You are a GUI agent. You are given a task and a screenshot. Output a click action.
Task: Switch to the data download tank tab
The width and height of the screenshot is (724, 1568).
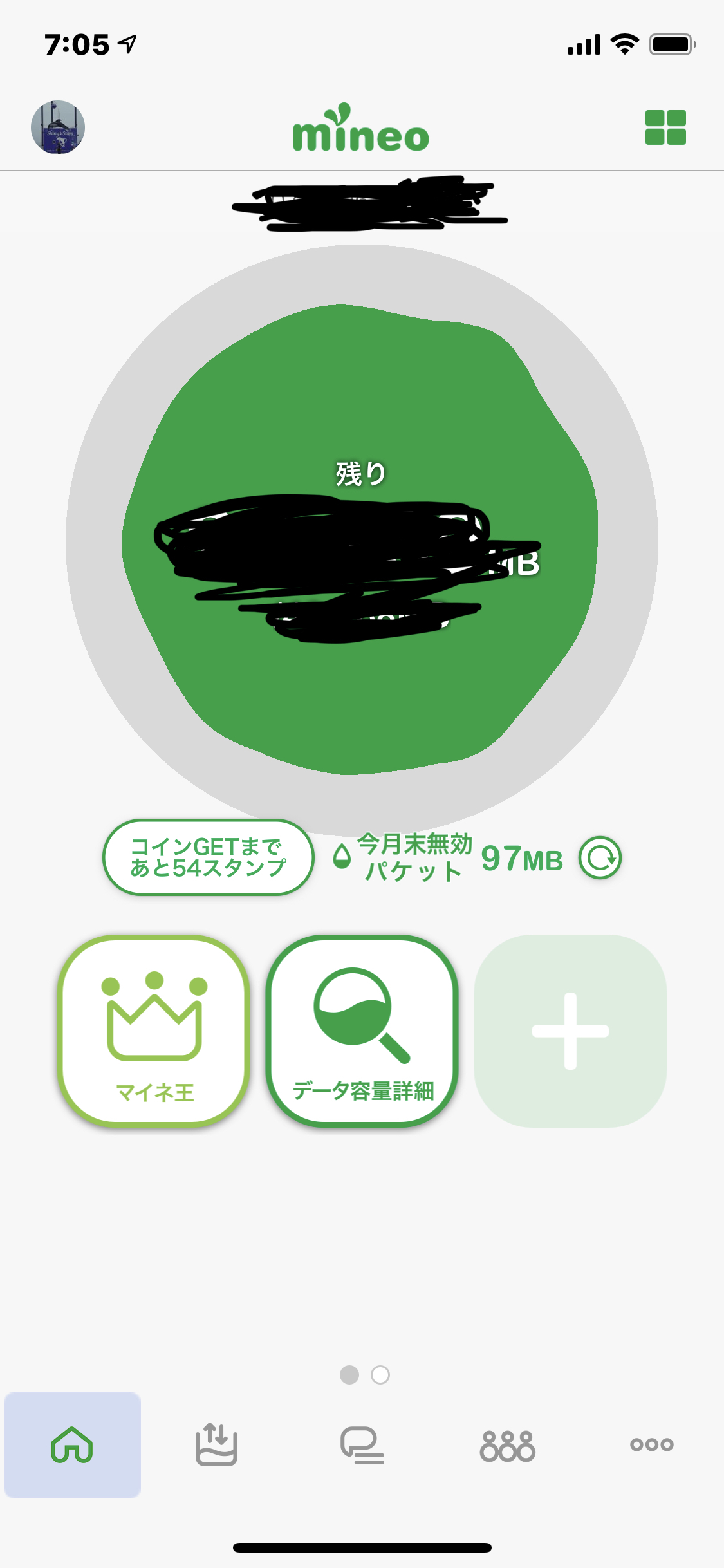coord(217,1444)
